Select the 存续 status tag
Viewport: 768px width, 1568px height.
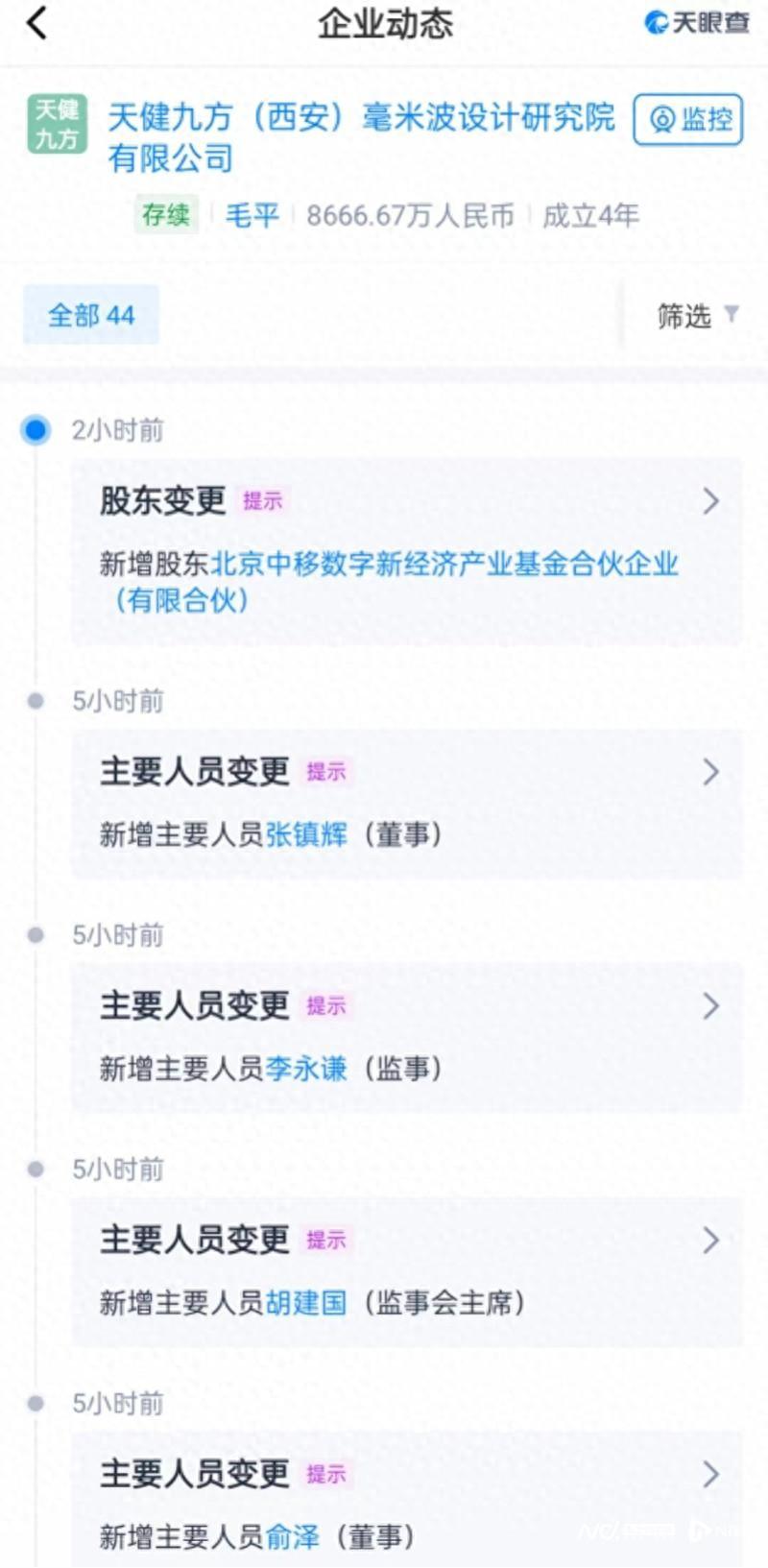click(165, 215)
